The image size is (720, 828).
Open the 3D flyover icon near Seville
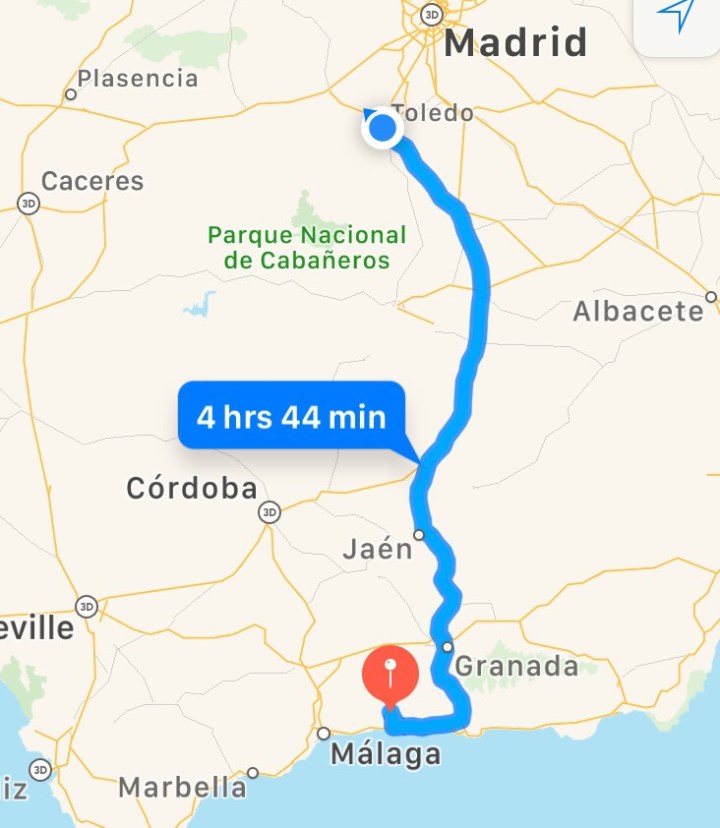pyautogui.click(x=87, y=606)
